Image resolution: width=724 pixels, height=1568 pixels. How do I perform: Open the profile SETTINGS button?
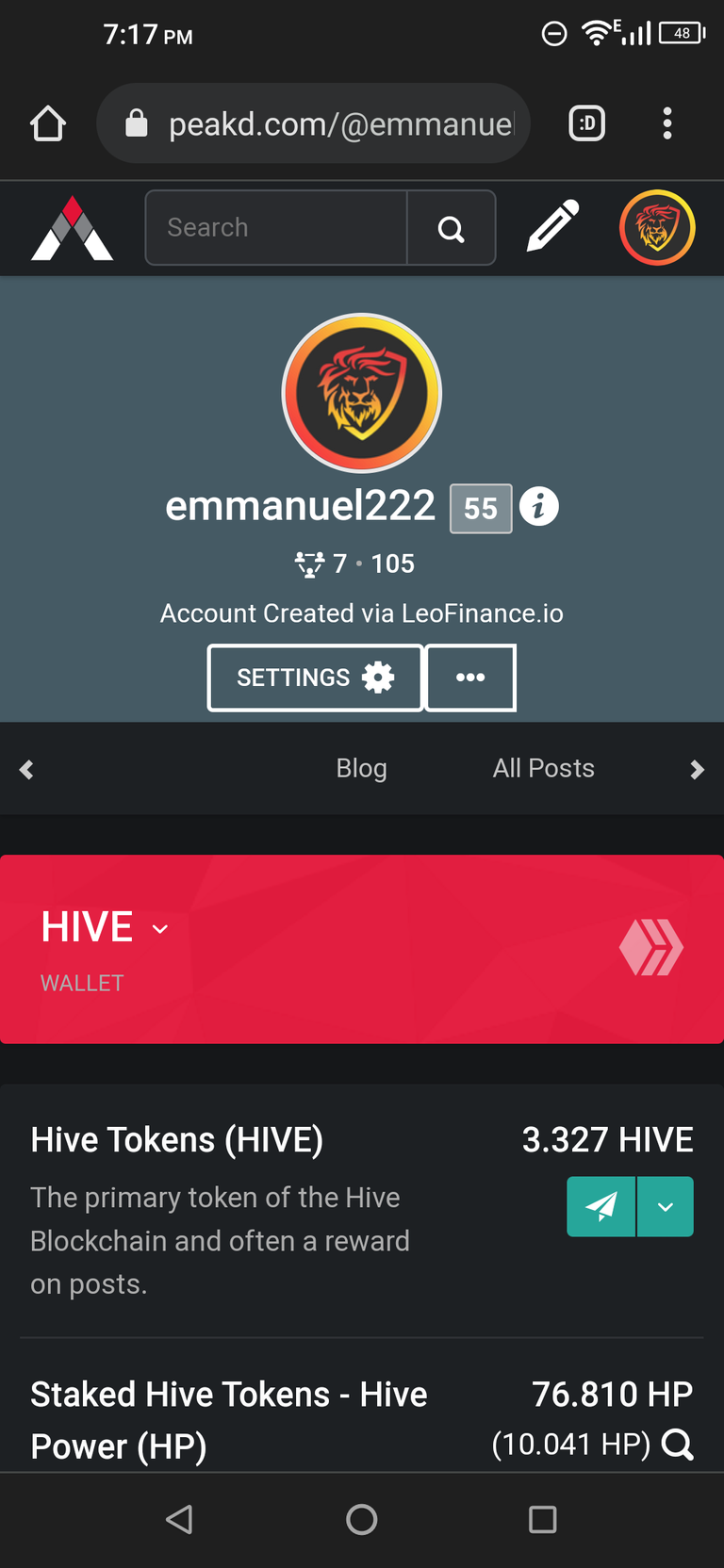315,678
